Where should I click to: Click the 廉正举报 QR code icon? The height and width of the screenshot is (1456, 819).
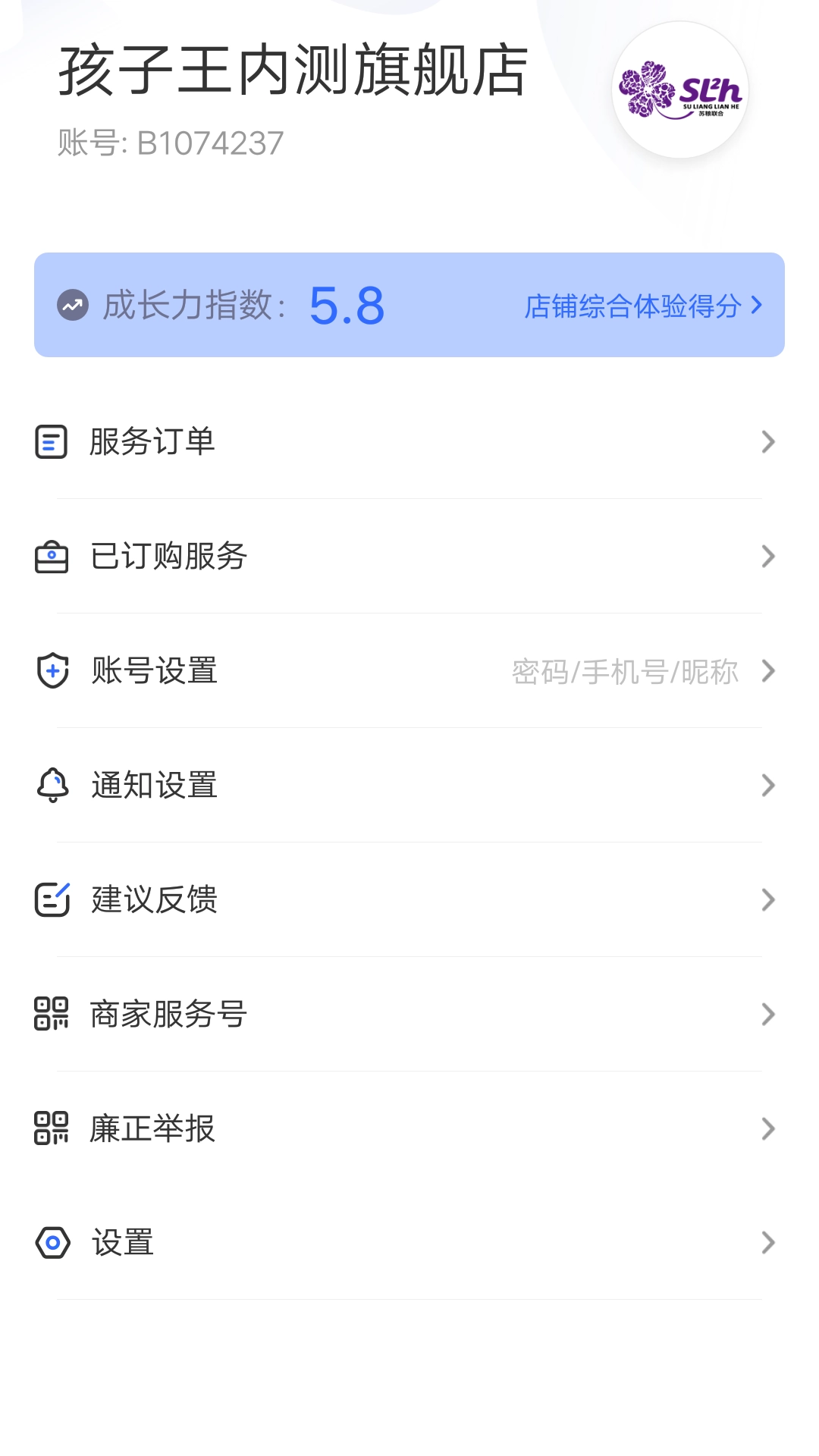tap(52, 1130)
